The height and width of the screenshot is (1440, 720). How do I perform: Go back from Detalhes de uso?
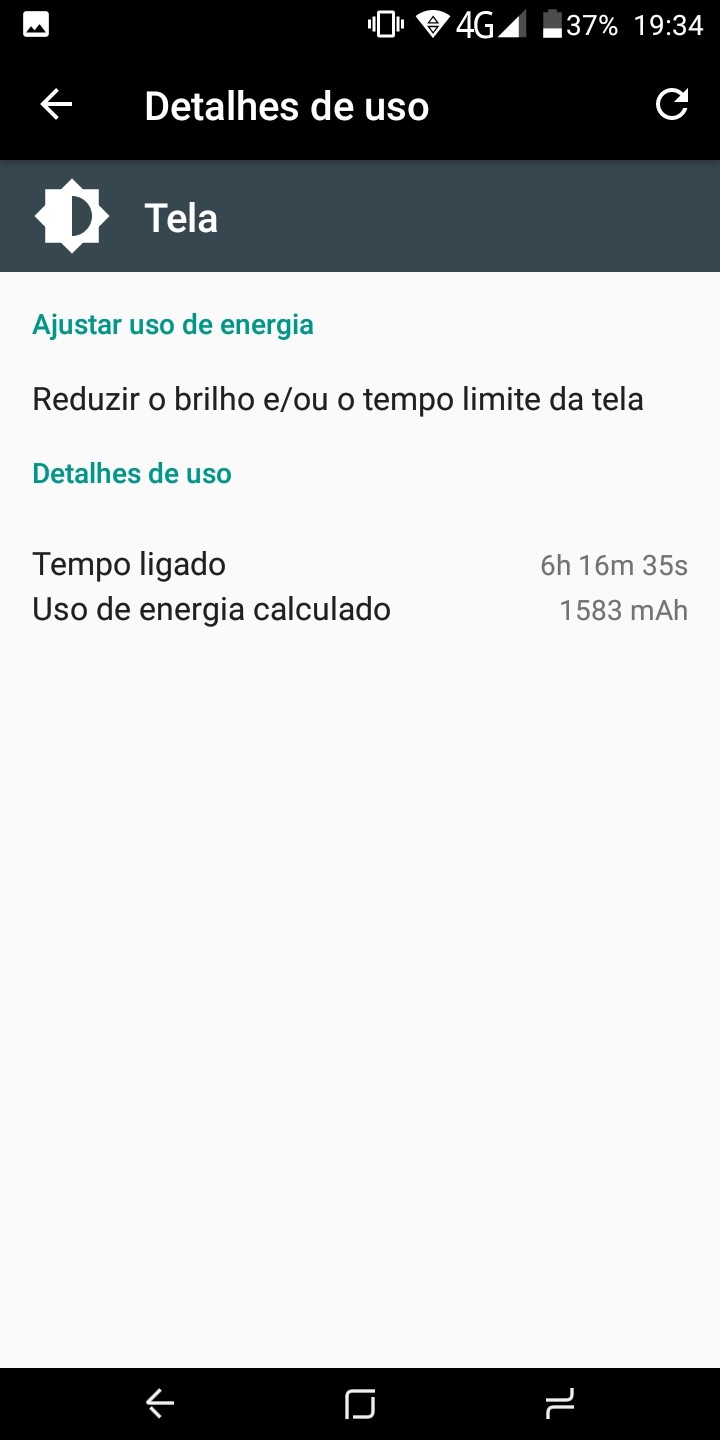click(56, 105)
